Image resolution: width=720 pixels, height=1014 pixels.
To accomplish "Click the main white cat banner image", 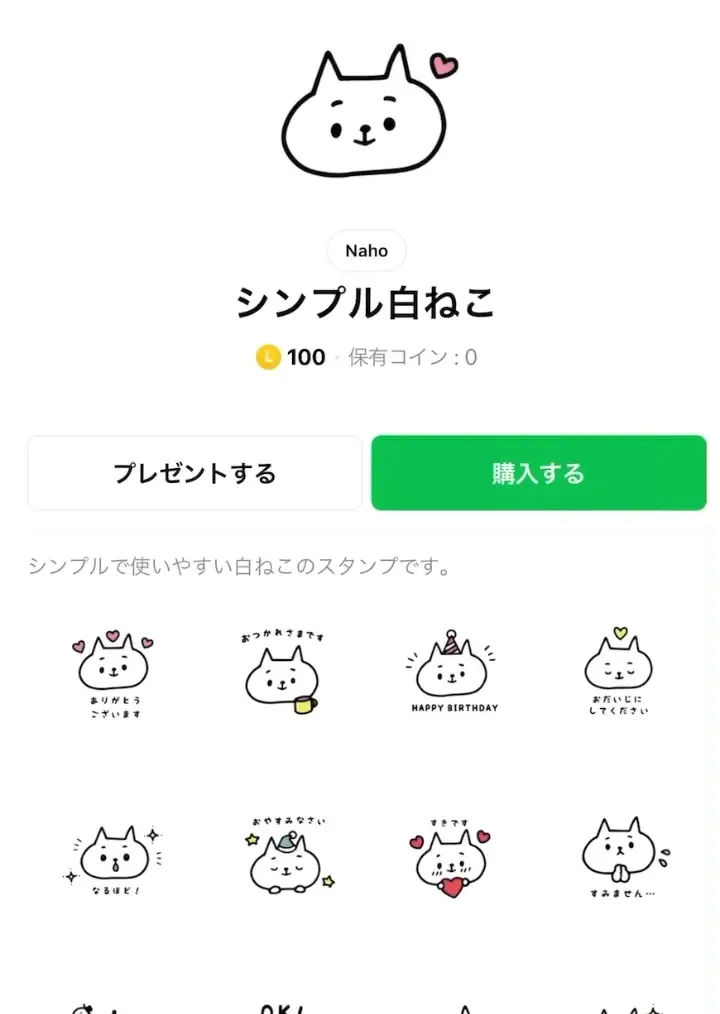I will tap(362, 115).
